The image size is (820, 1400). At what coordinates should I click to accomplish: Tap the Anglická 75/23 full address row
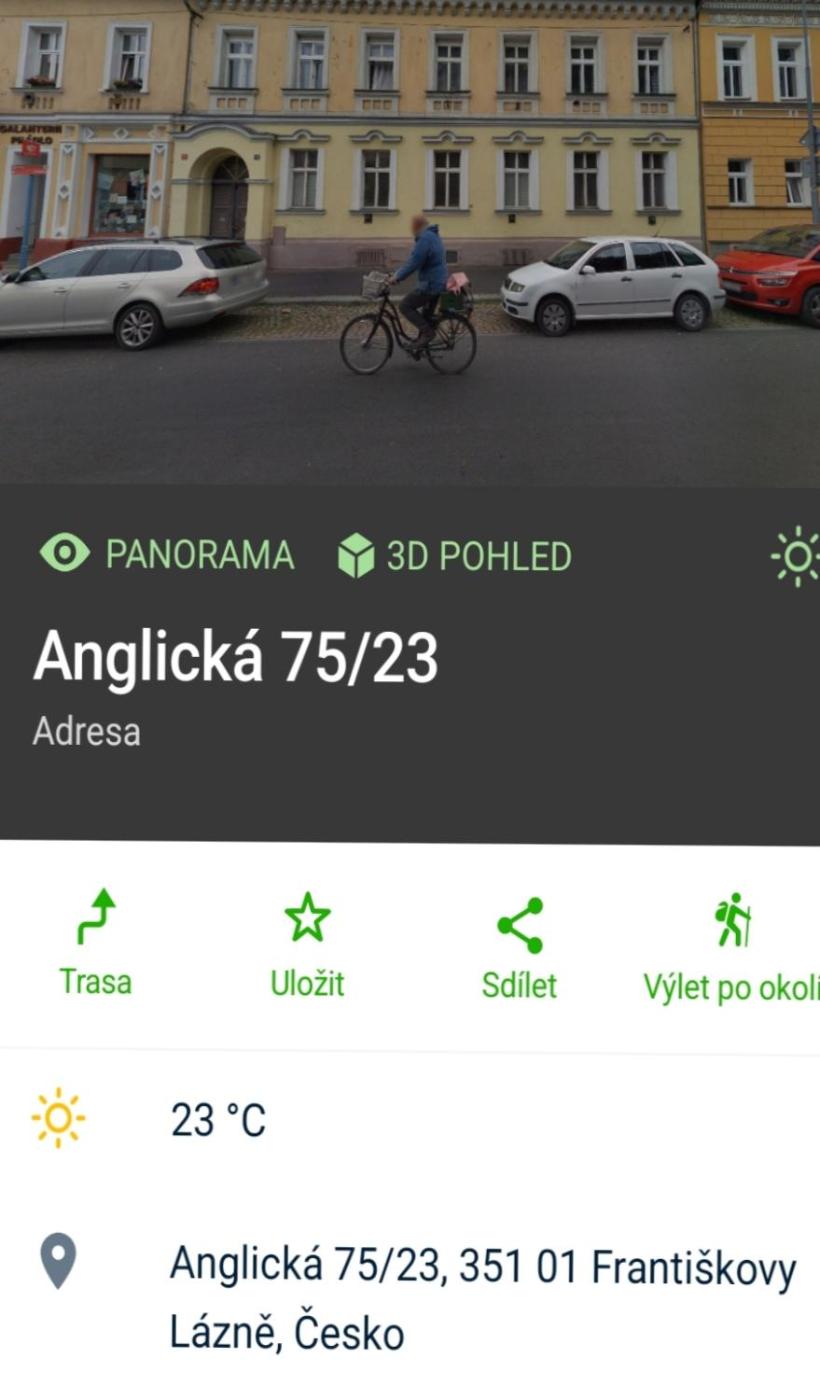tap(410, 1300)
